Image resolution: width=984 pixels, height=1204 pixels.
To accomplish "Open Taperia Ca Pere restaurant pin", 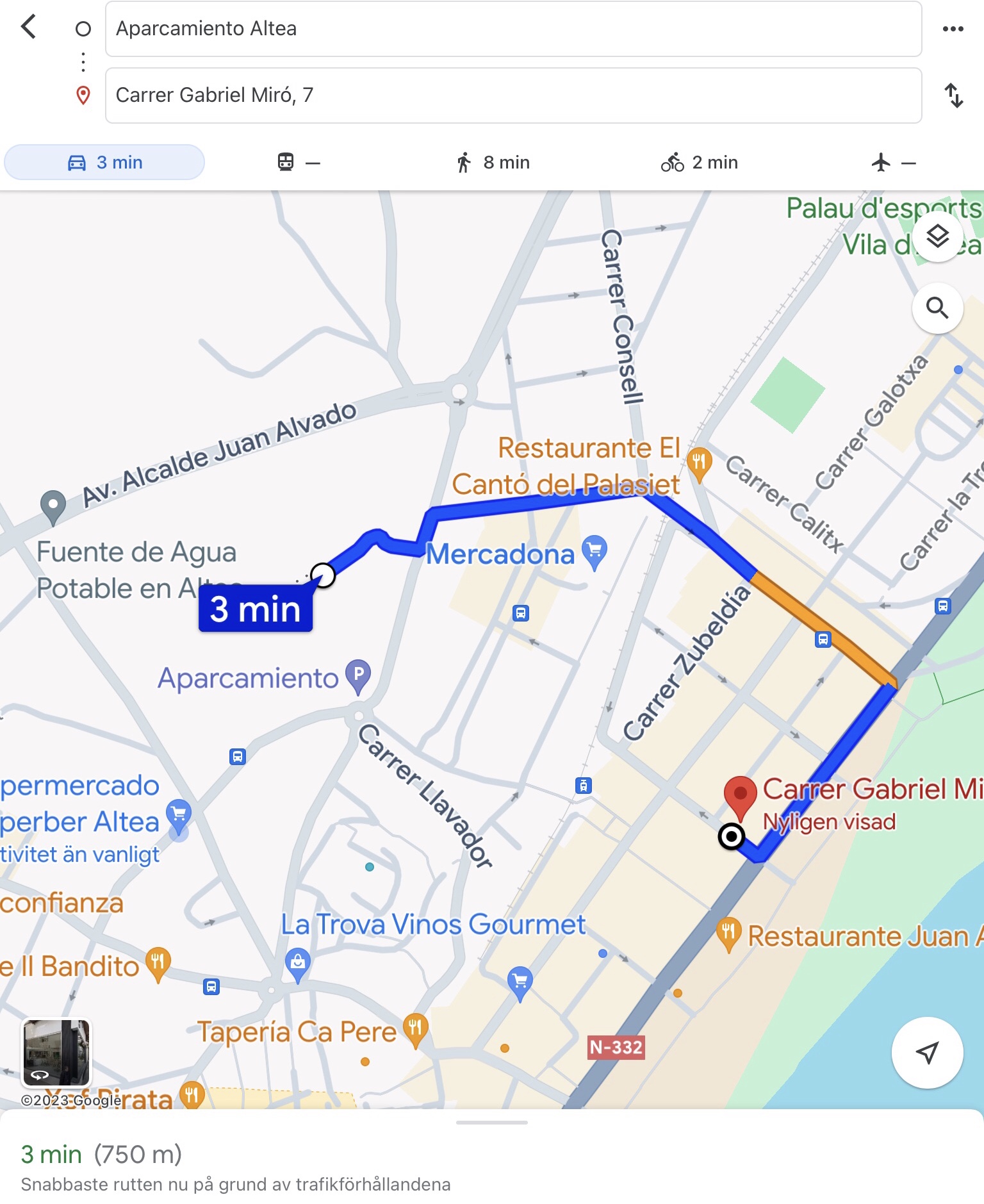I will tap(416, 1029).
